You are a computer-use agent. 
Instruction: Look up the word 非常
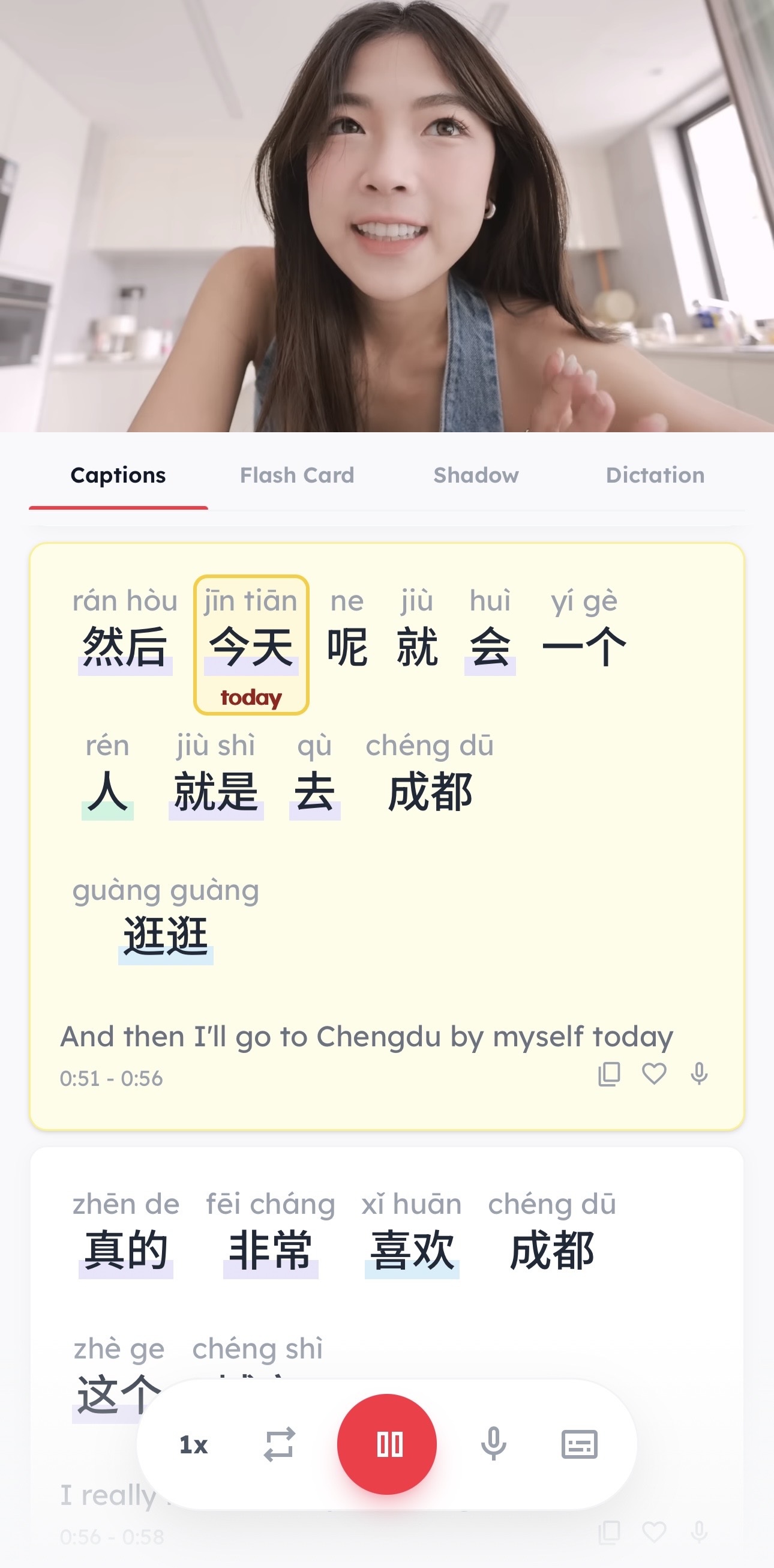(x=271, y=1250)
